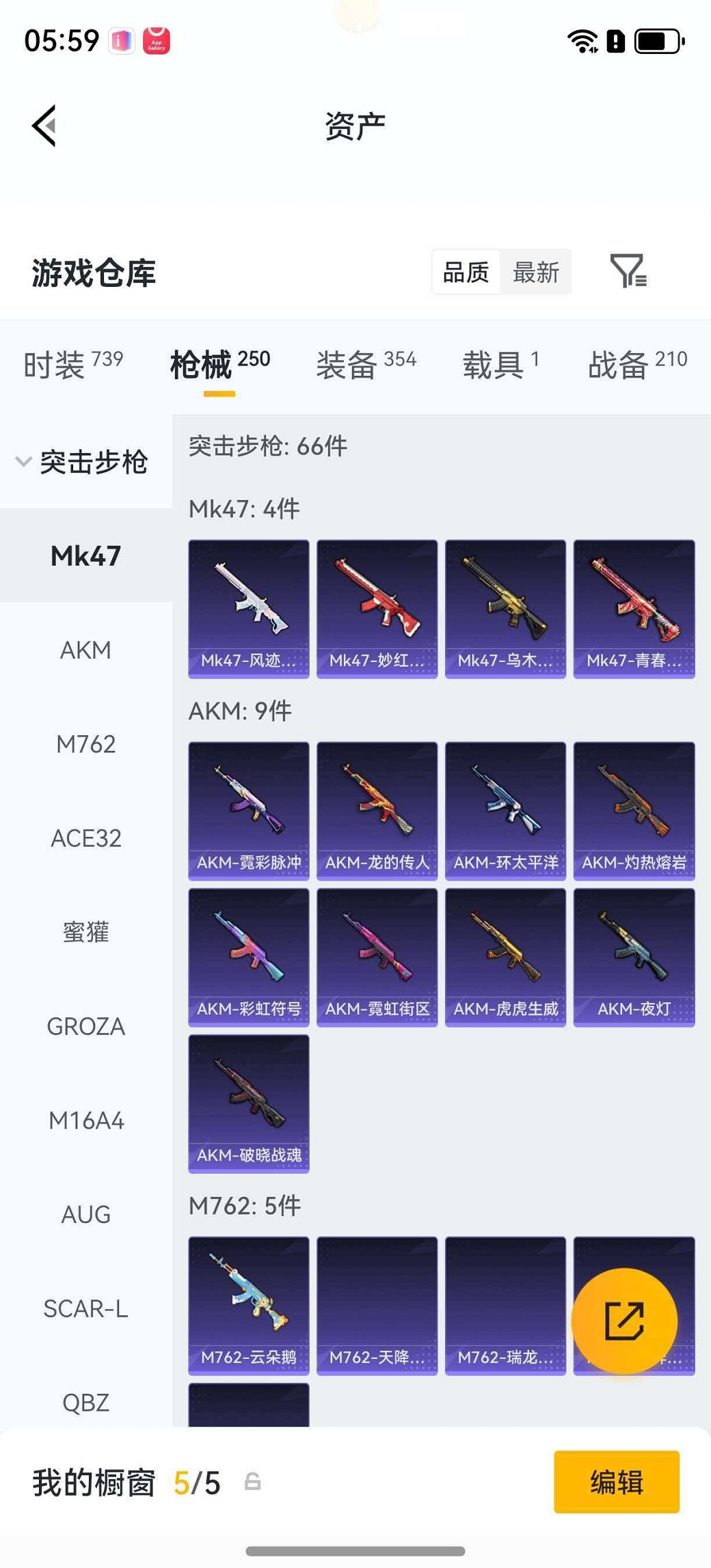Open the Mk47-风迹 skin tile

pyautogui.click(x=248, y=608)
